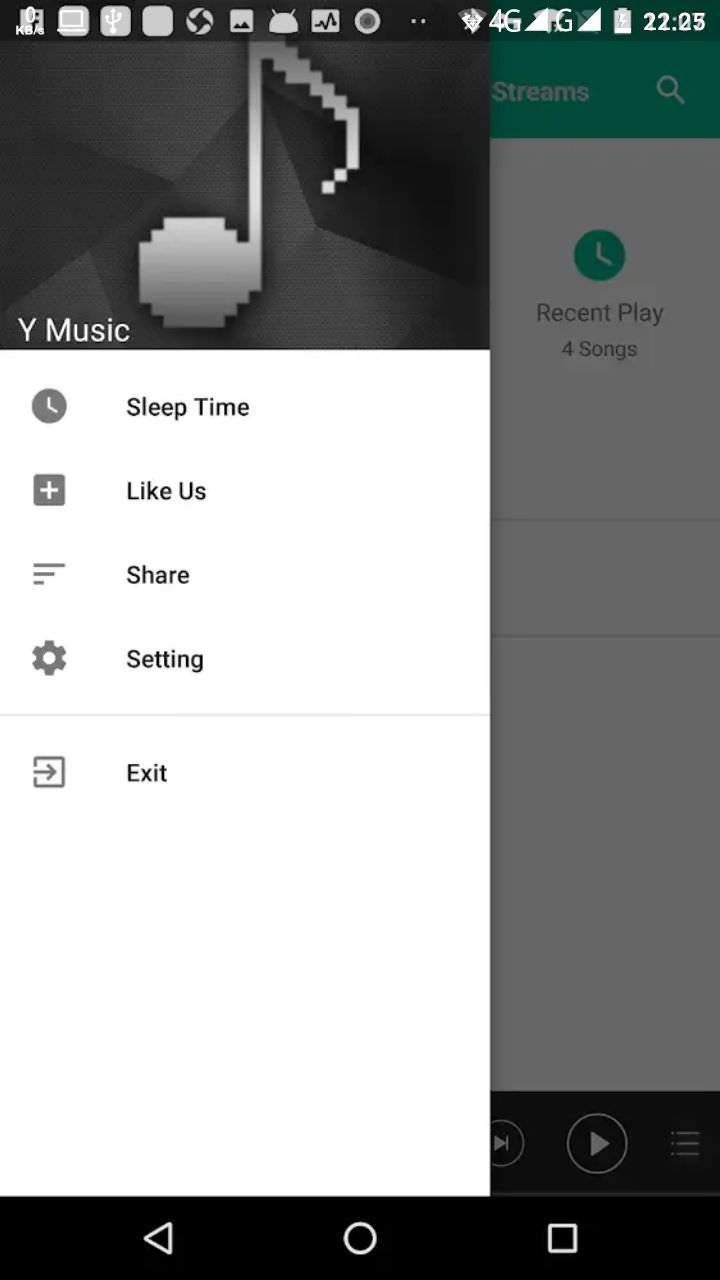Skip to the next track
This screenshot has height=1280, width=720.
(x=505, y=1143)
